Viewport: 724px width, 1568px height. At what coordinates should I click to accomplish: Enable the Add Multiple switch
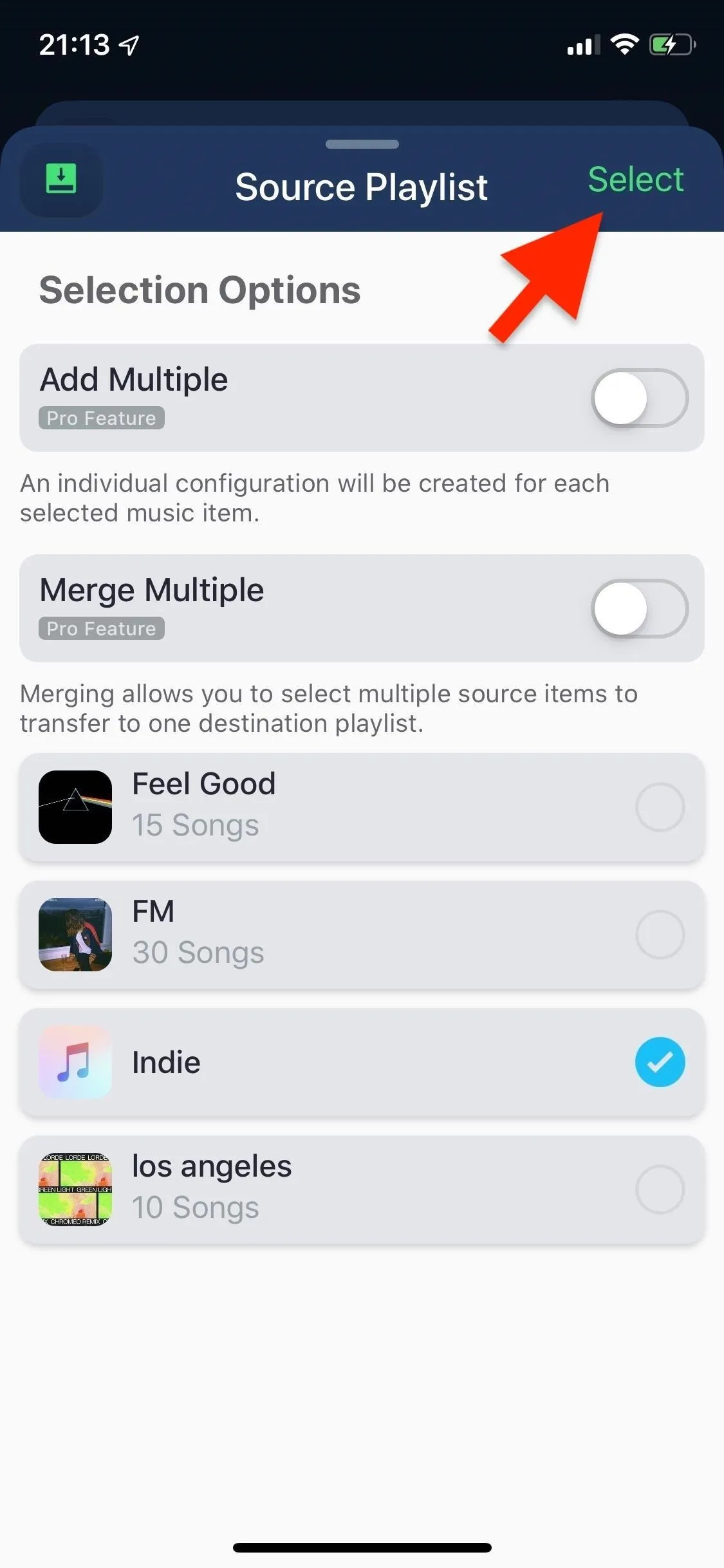[639, 398]
